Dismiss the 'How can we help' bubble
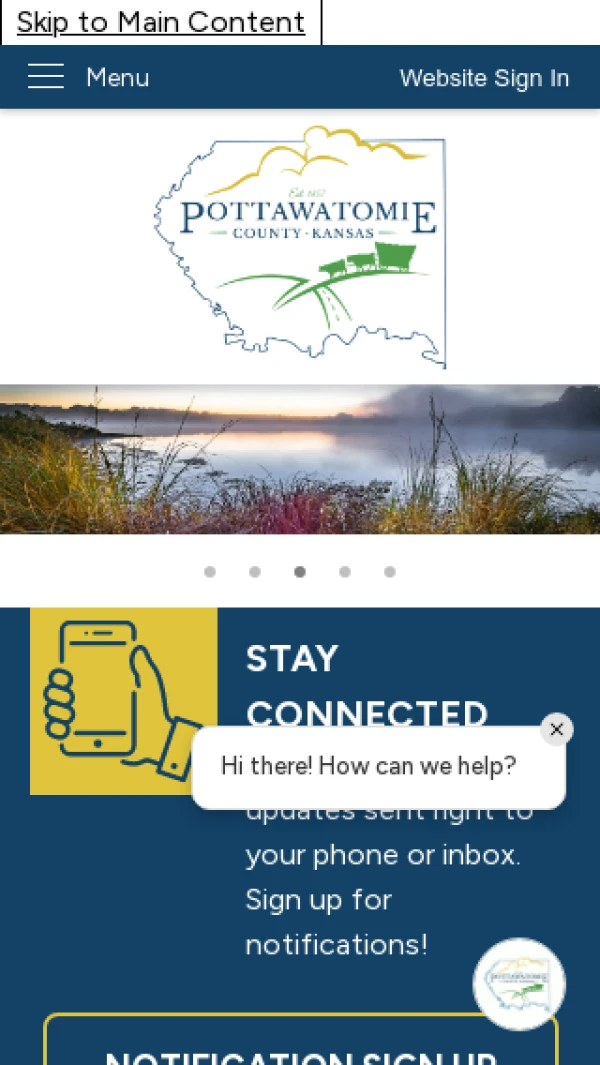Screen dimensions: 600x1065 pos(557,729)
